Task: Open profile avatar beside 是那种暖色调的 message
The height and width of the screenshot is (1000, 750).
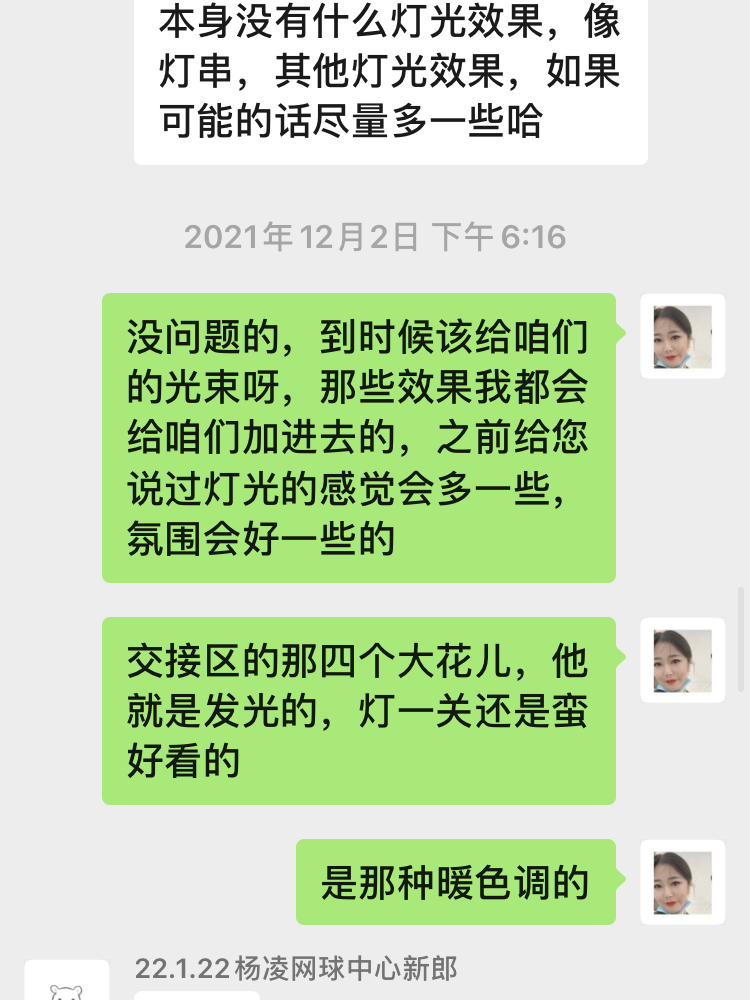Action: point(682,882)
